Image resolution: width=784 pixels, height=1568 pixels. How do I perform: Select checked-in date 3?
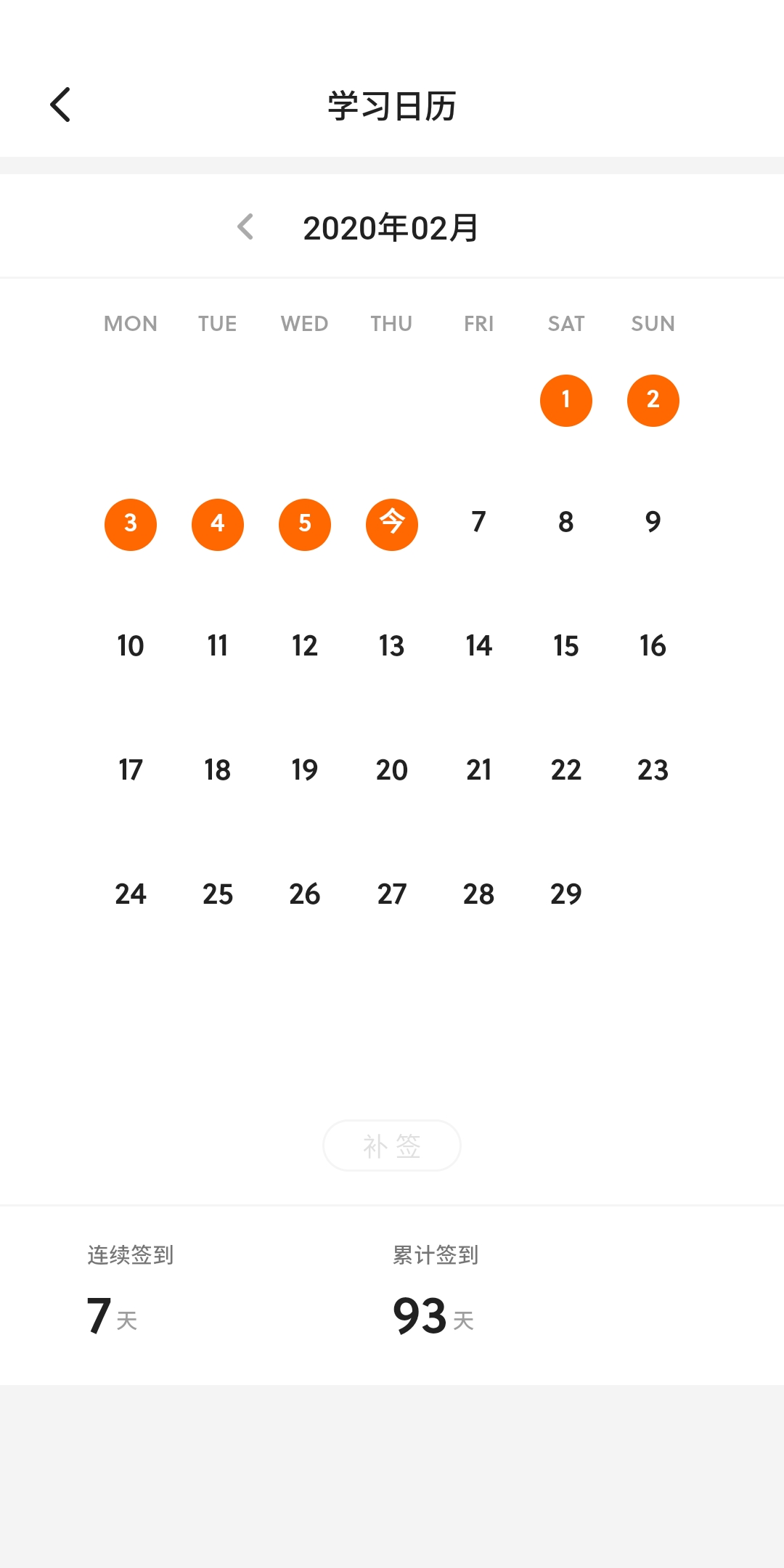tap(131, 524)
